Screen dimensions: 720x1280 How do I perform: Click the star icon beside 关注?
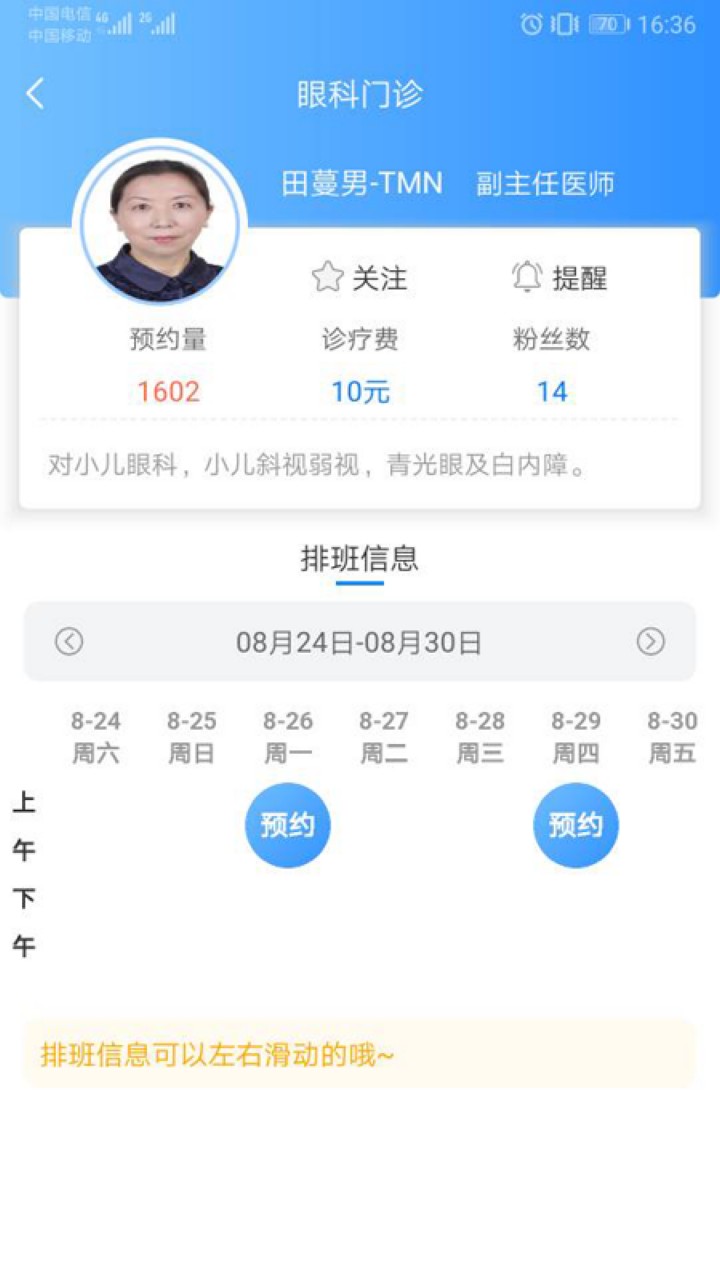coord(327,278)
